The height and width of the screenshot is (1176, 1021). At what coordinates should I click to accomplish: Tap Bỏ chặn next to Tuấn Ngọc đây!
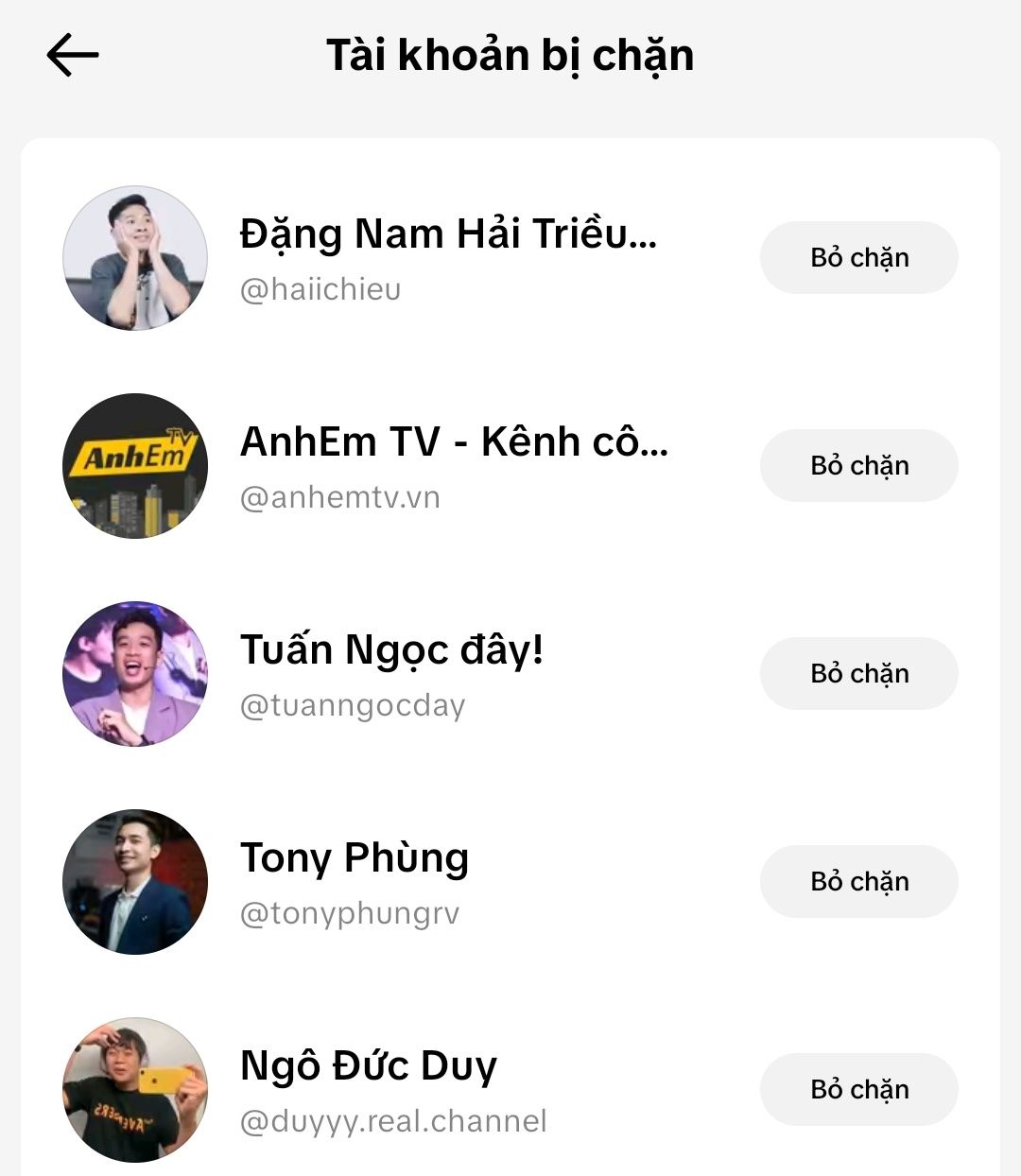[858, 674]
